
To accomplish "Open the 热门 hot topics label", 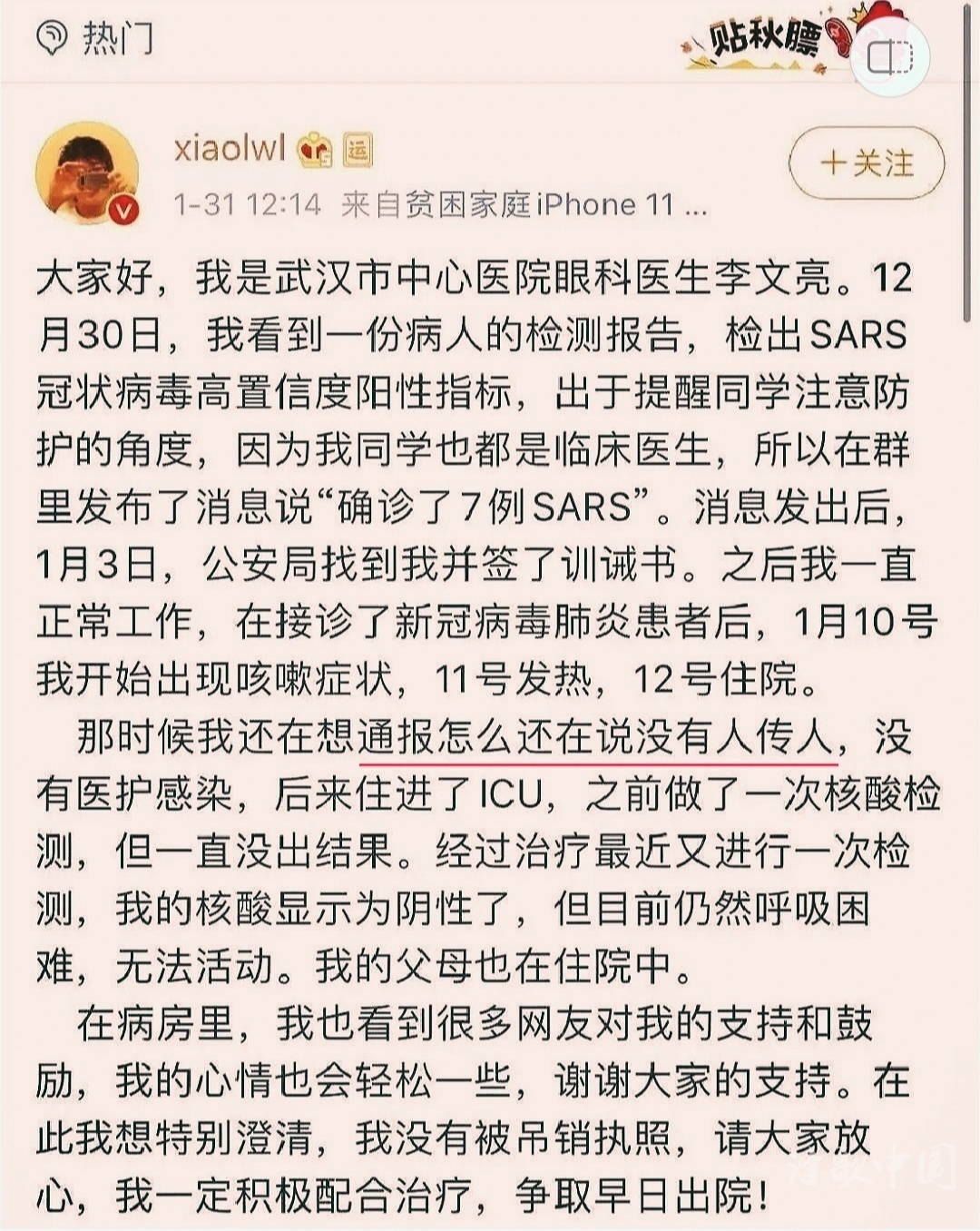I will click(95, 38).
